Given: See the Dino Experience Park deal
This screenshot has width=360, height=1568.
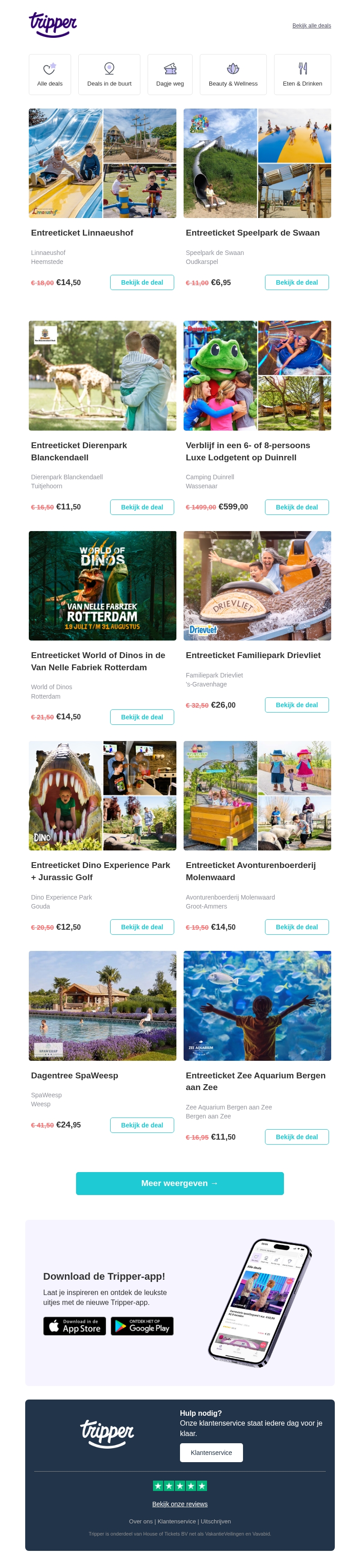Looking at the screenshot, I should (142, 927).
